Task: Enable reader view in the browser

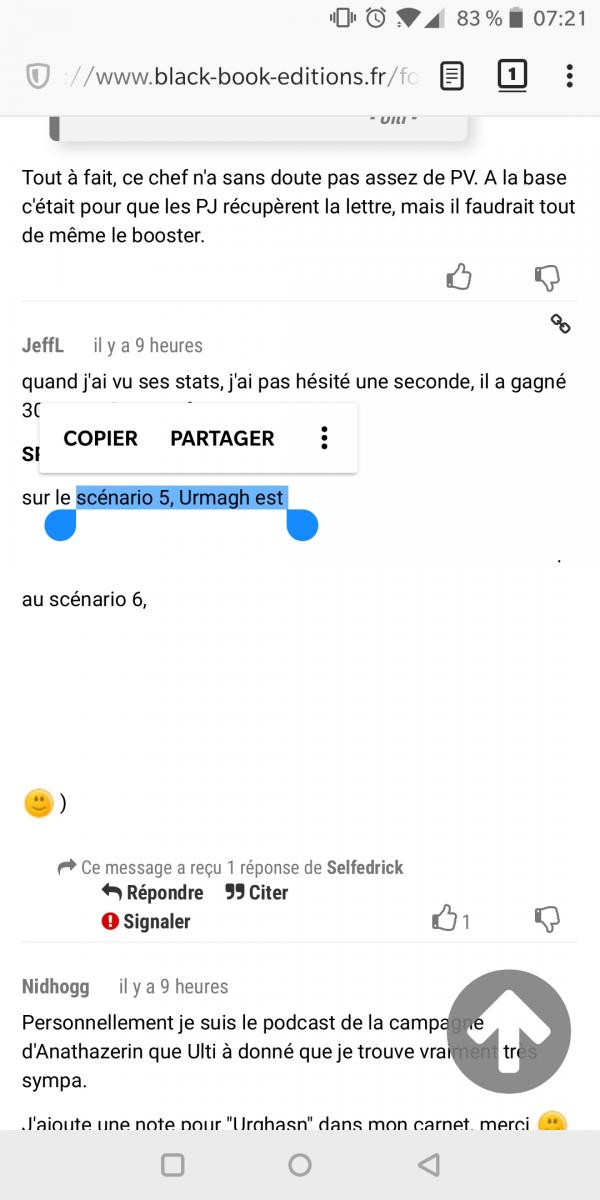Action: tap(452, 76)
